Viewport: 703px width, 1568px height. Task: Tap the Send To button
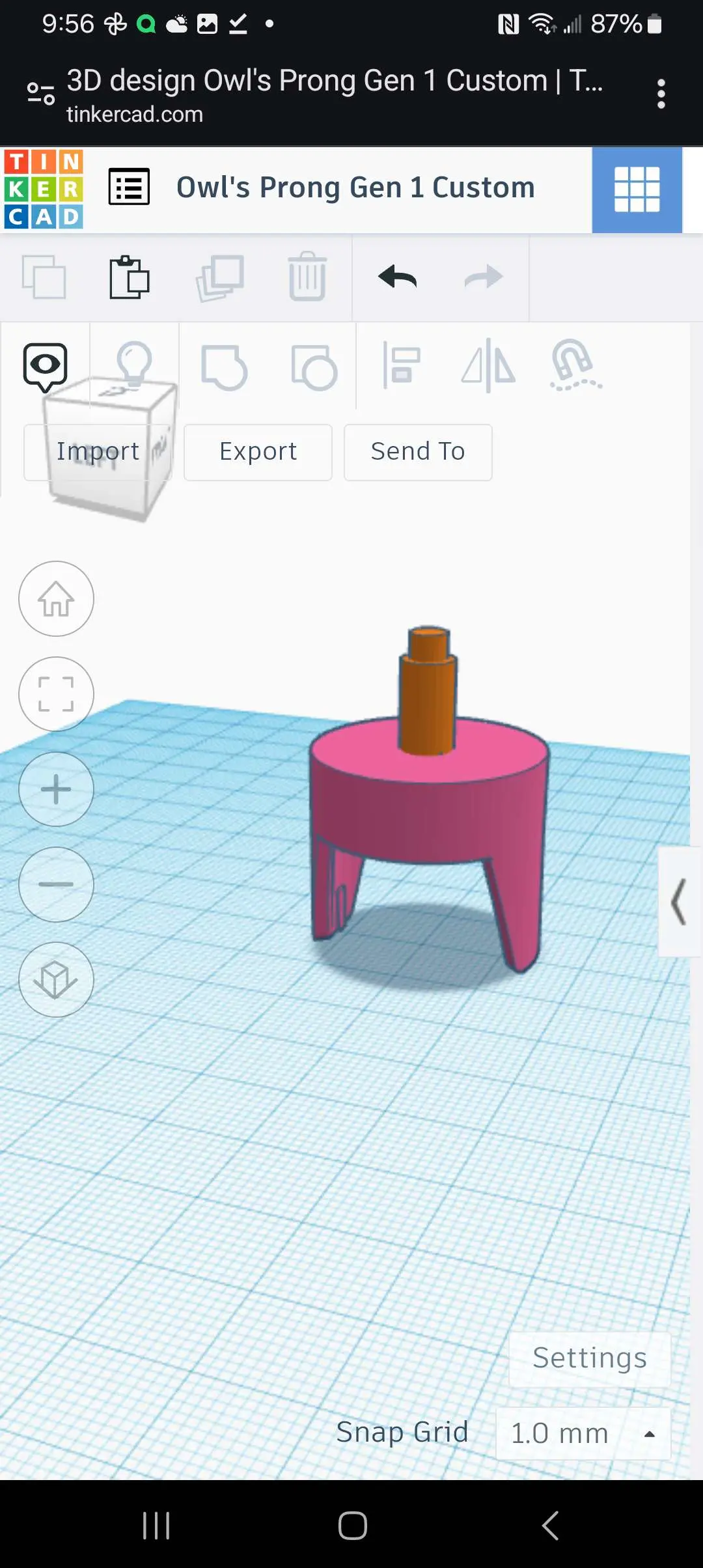coord(417,452)
